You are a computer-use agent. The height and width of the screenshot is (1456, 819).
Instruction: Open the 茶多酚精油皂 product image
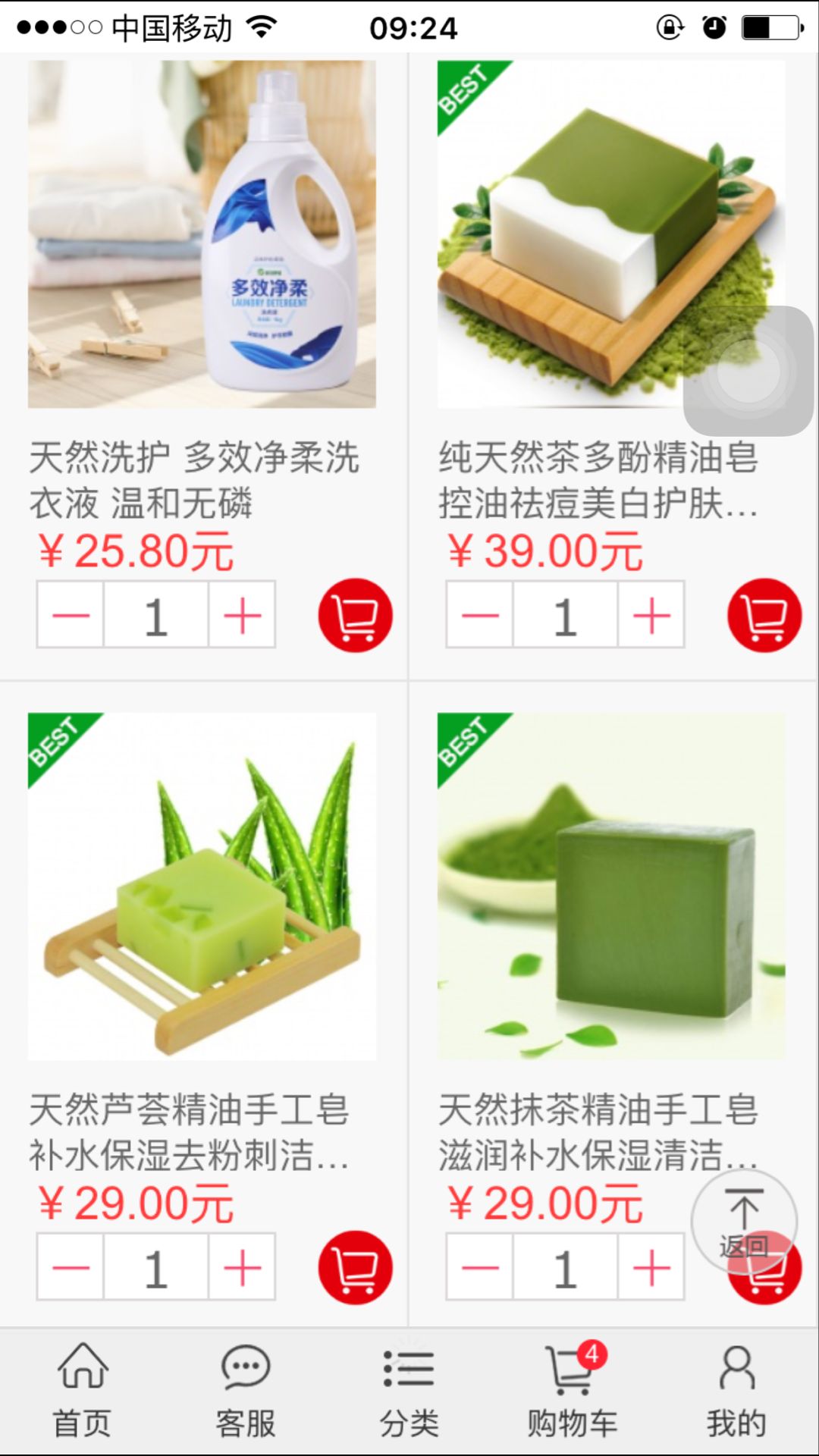click(x=576, y=234)
